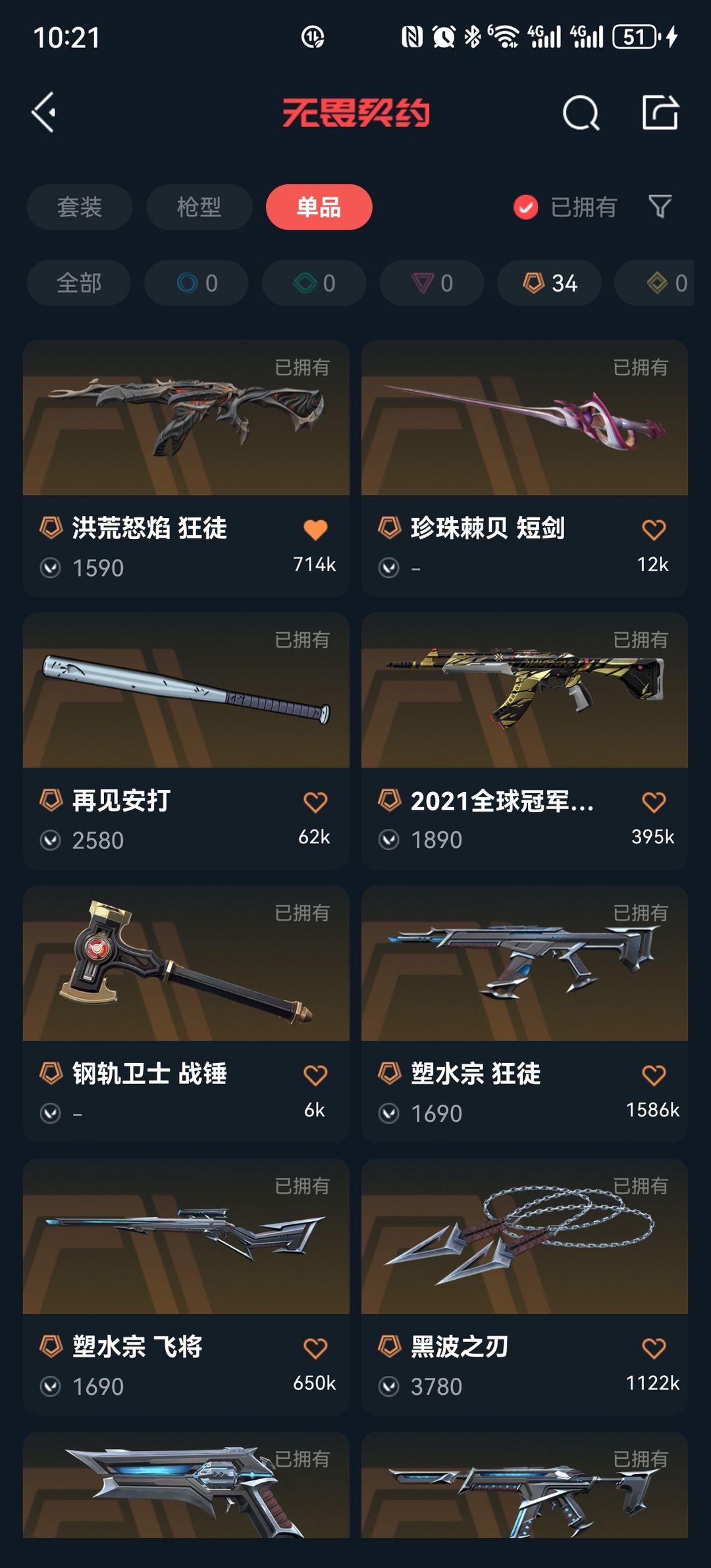Open the 洪荒怒焰 狂徒 skin card
This screenshot has height=1568, width=711.
click(186, 469)
